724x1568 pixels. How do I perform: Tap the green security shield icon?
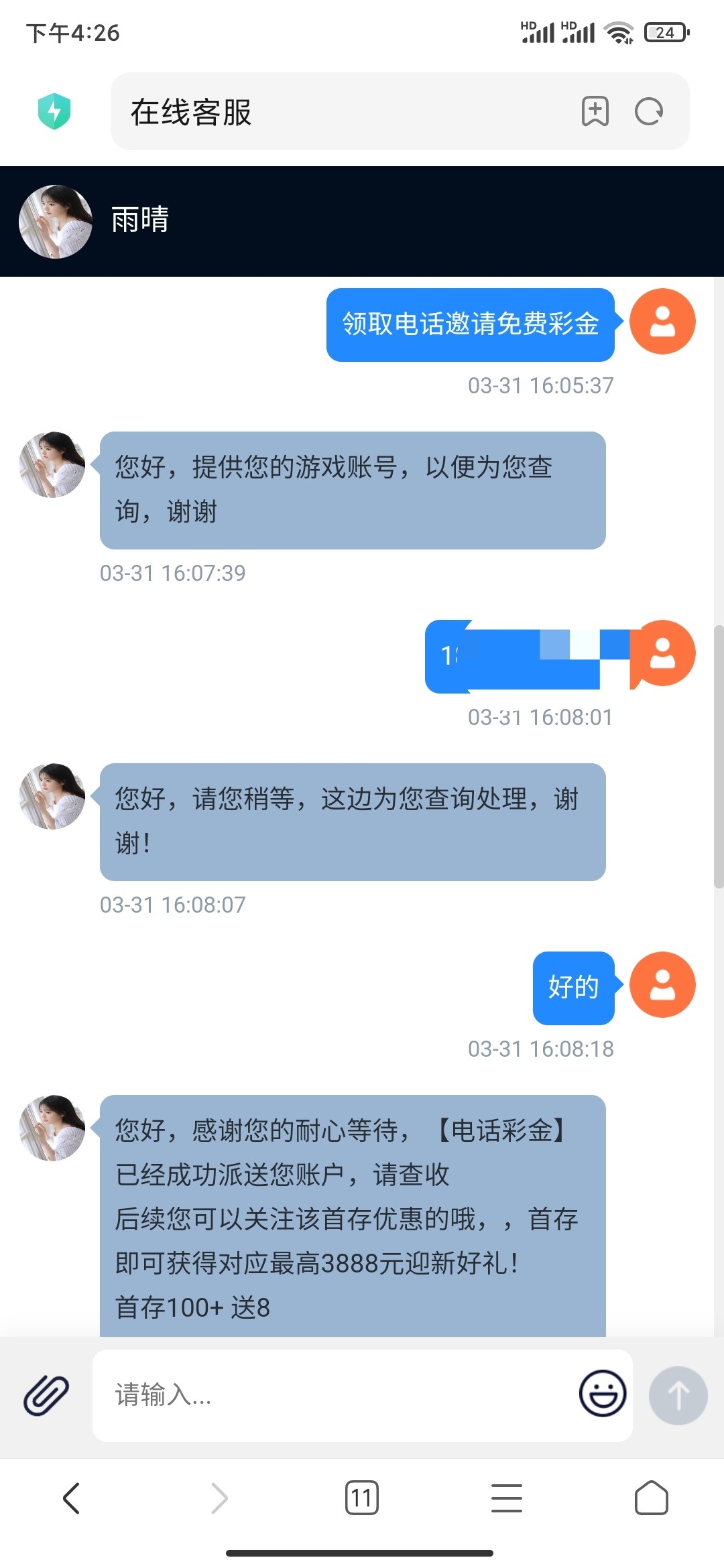pos(54,111)
